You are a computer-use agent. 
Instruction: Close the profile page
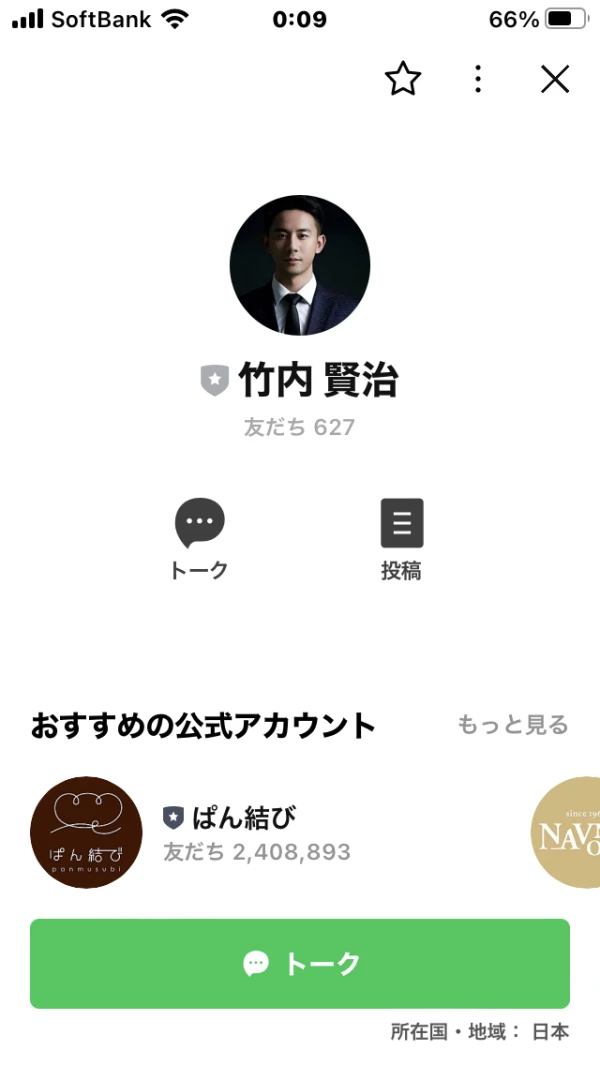click(555, 79)
